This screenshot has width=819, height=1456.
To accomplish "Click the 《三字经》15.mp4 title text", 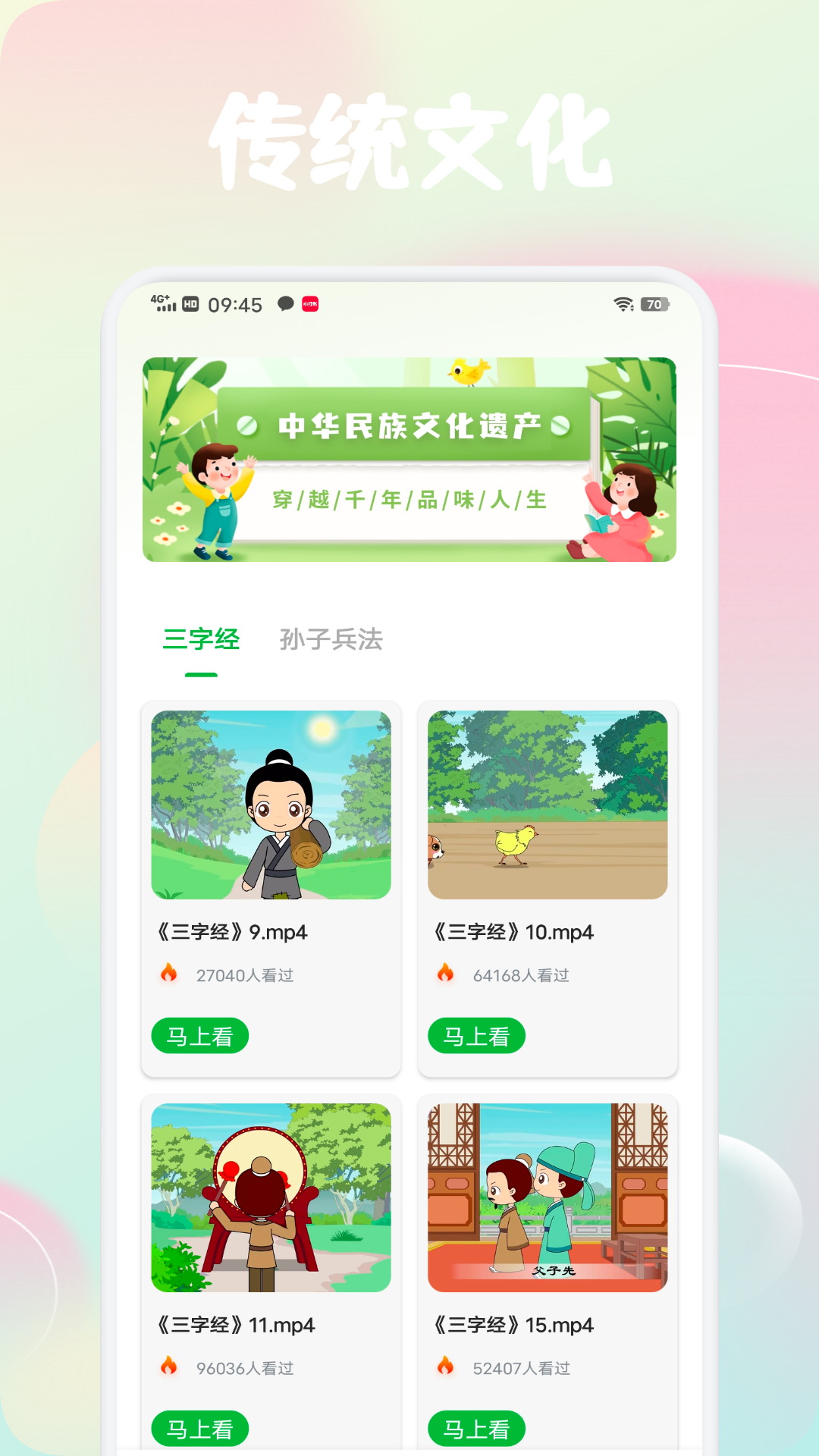I will (x=513, y=1326).
